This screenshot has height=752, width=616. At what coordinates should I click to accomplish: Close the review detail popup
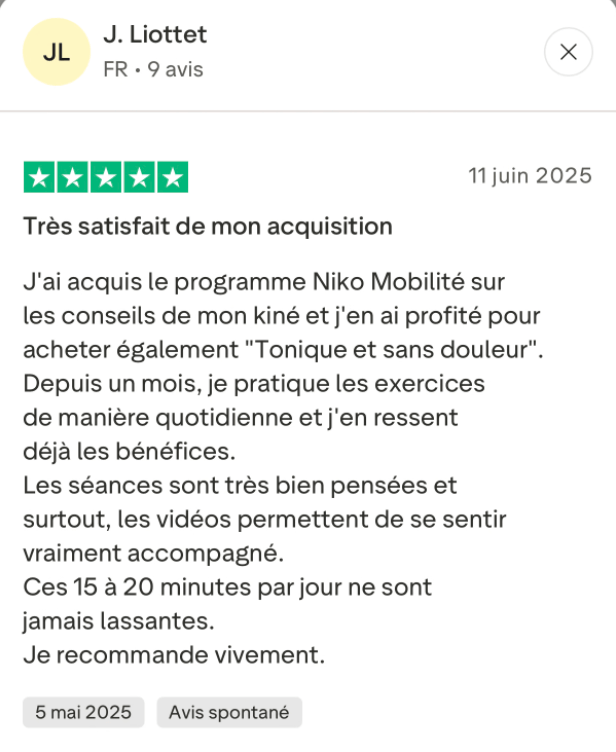(x=568, y=52)
